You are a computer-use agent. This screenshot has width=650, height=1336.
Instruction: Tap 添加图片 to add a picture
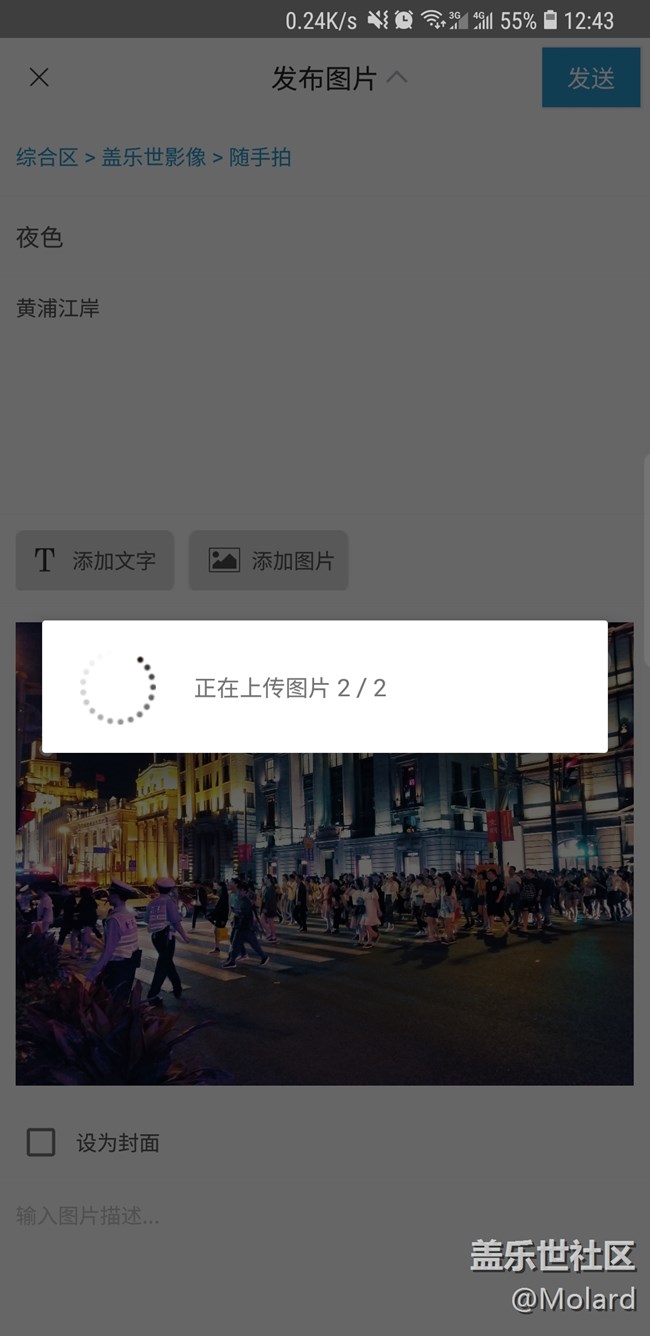pos(269,560)
